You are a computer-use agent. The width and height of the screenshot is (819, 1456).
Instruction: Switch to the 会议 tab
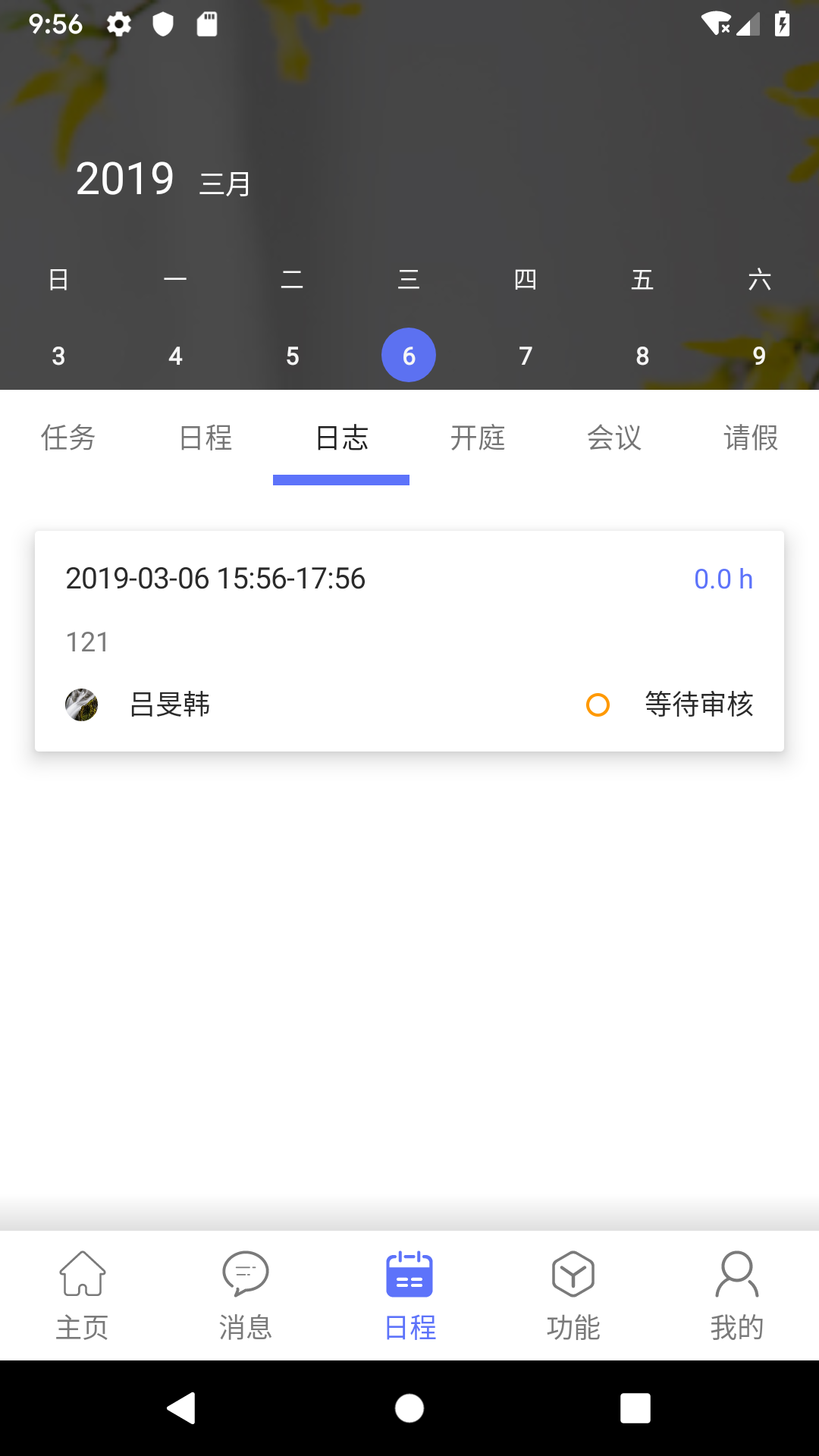tap(614, 438)
